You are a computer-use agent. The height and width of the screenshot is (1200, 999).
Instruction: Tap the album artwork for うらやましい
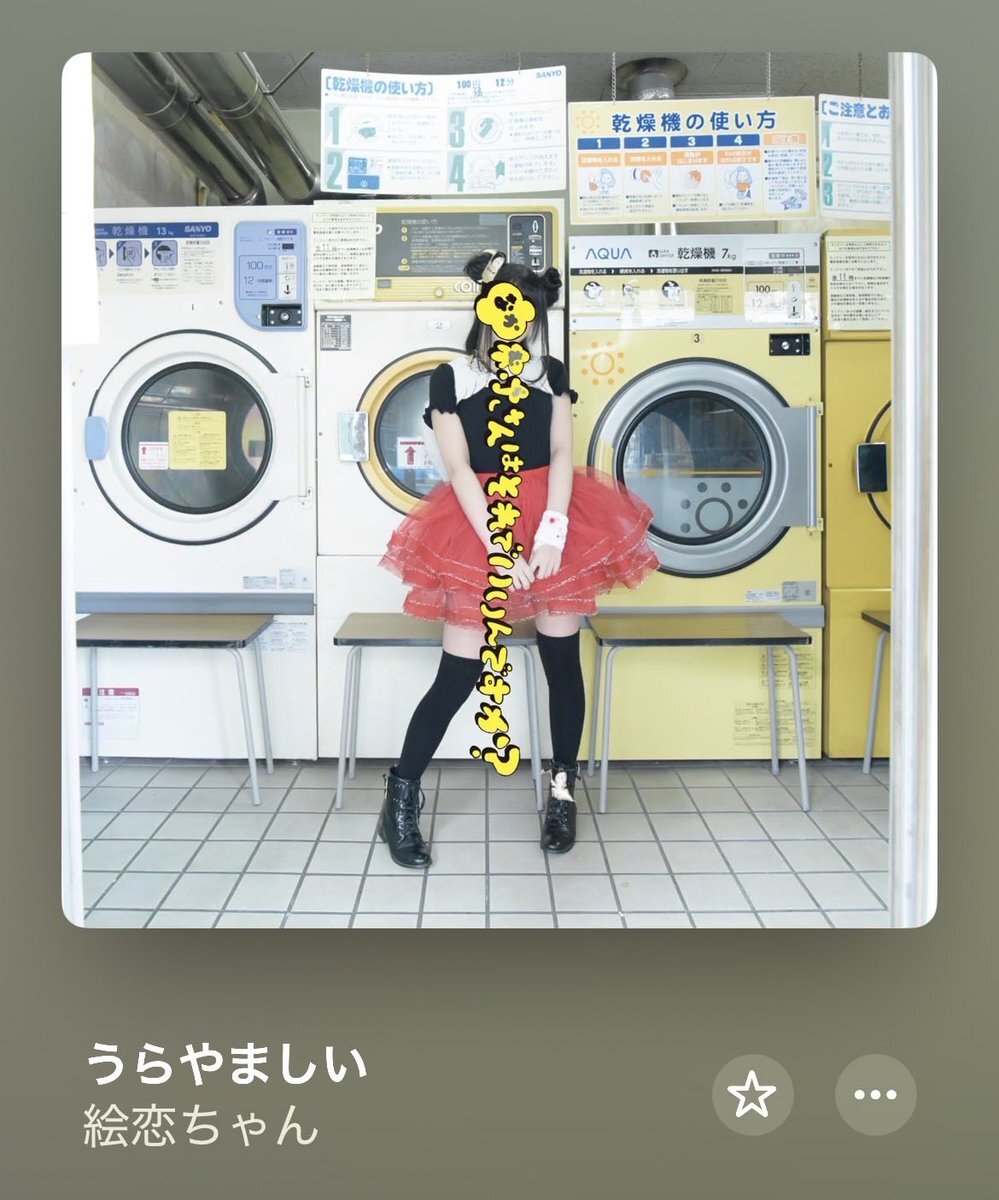[x=498, y=490]
